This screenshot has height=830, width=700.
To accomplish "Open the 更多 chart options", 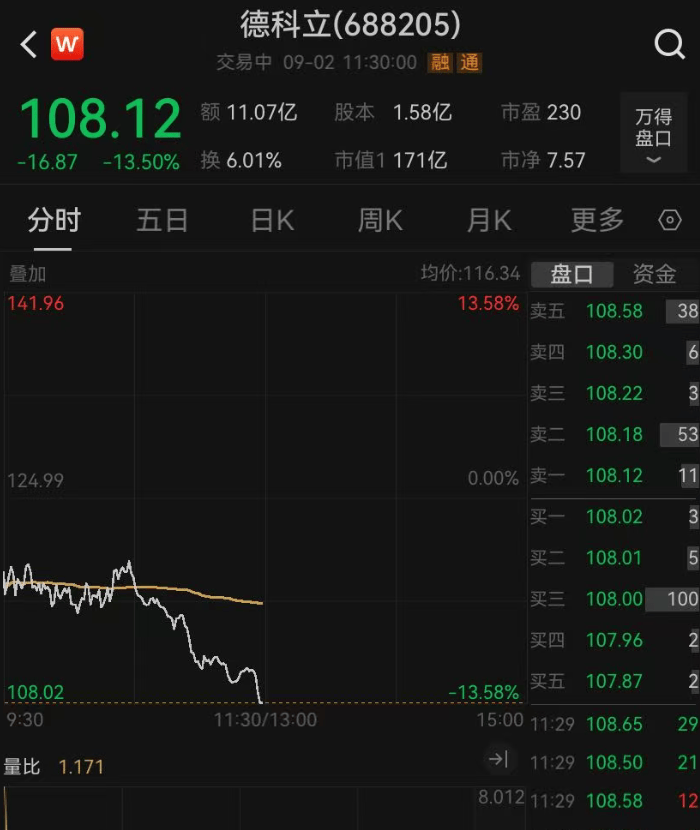I will (x=597, y=220).
